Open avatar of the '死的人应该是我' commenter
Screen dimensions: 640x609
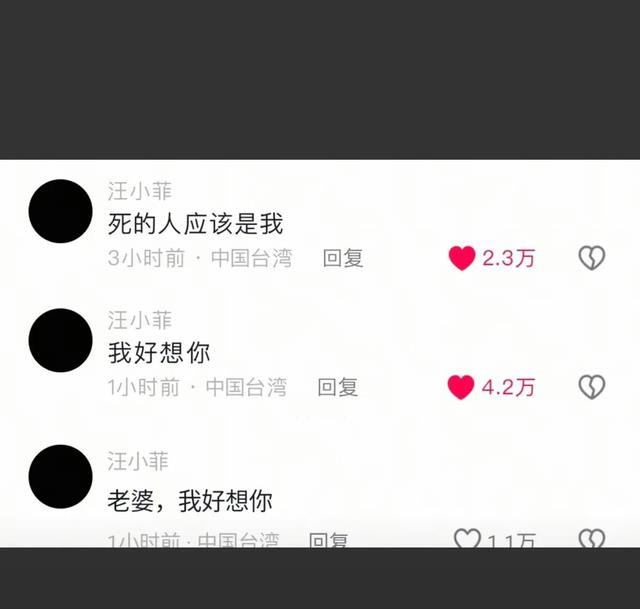tap(61, 211)
